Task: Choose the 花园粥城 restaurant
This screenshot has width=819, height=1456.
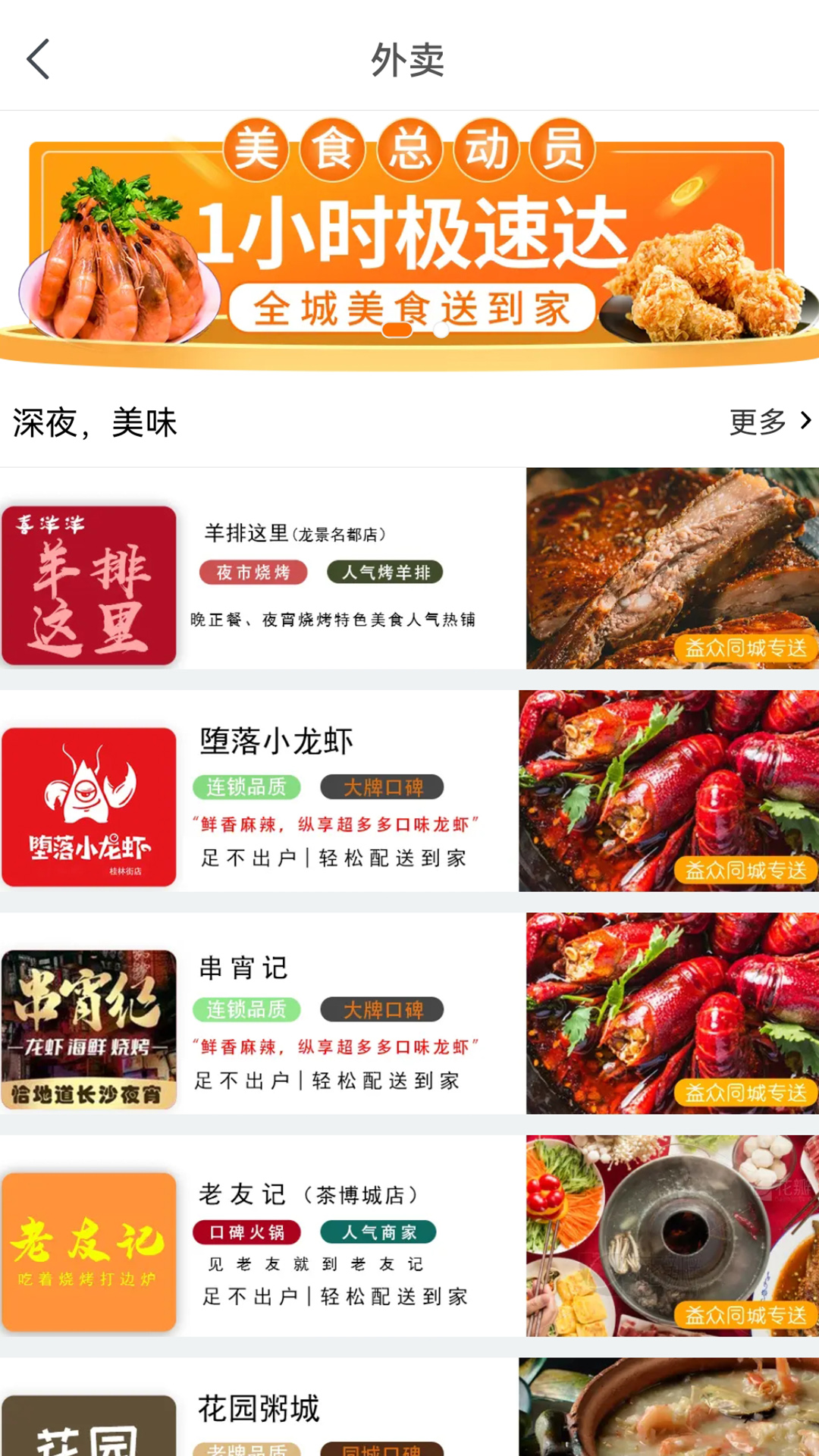Action: point(334,1412)
